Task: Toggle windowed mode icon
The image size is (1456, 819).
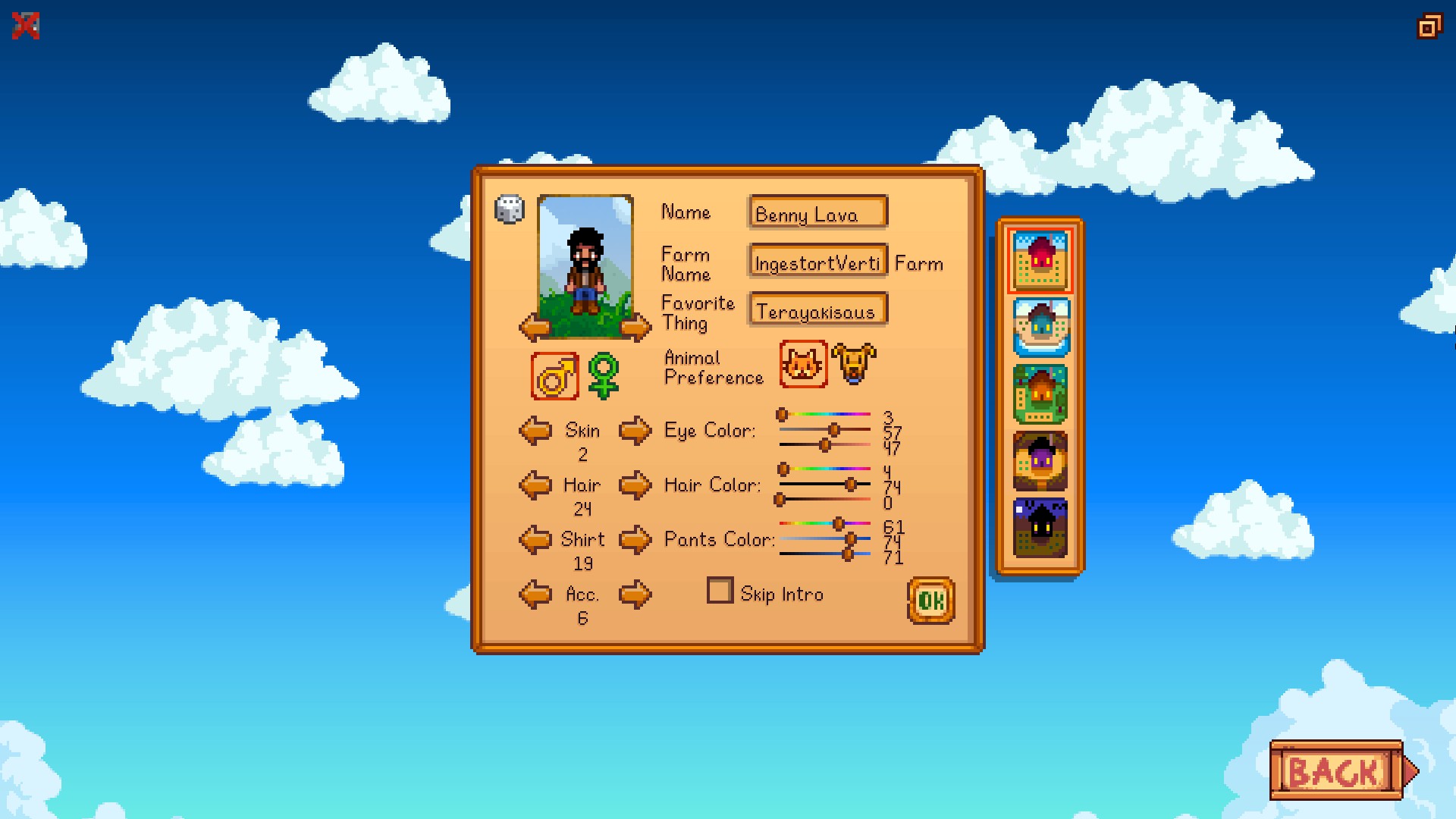Action: [1429, 27]
